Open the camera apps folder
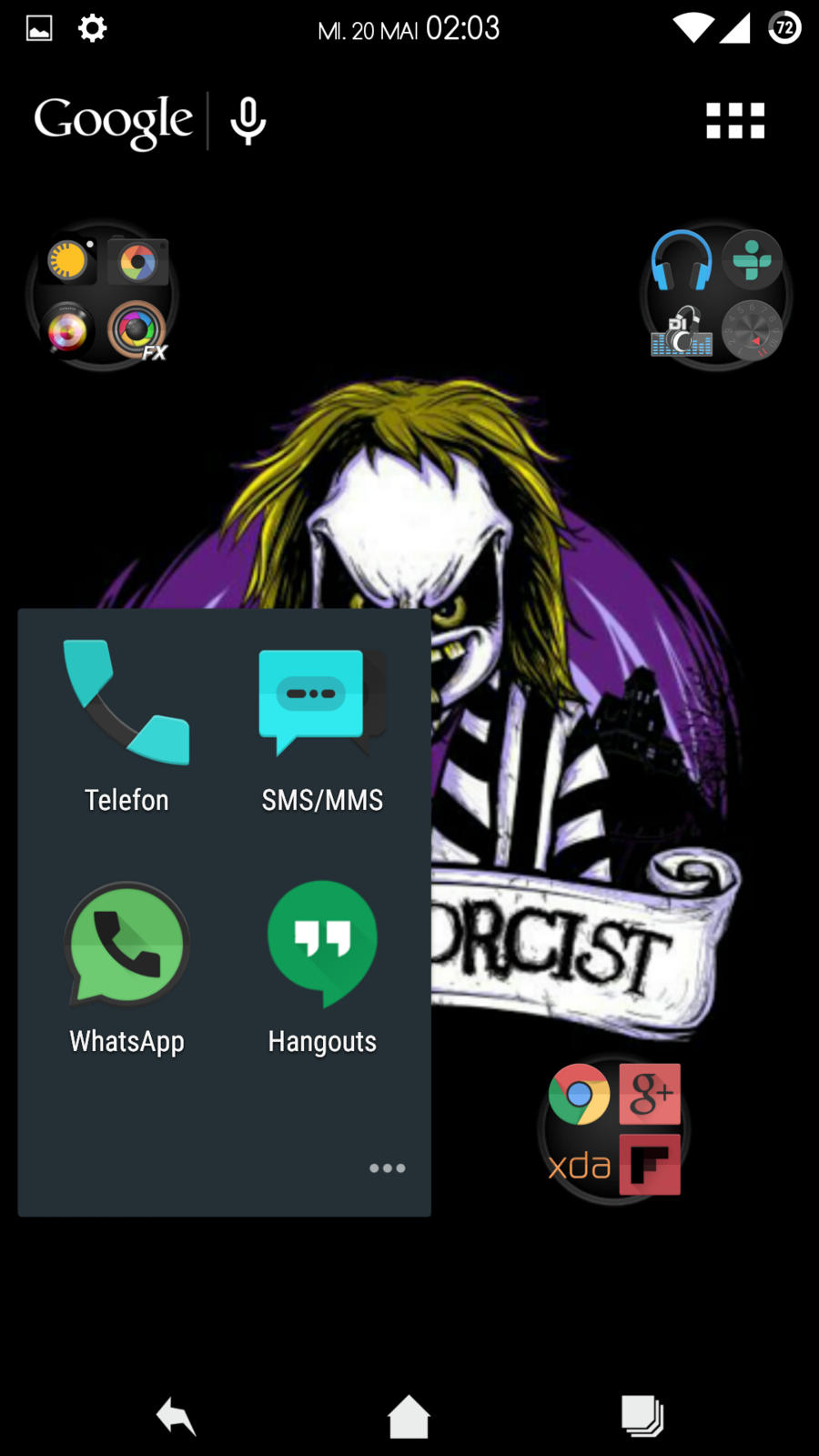 [103, 297]
